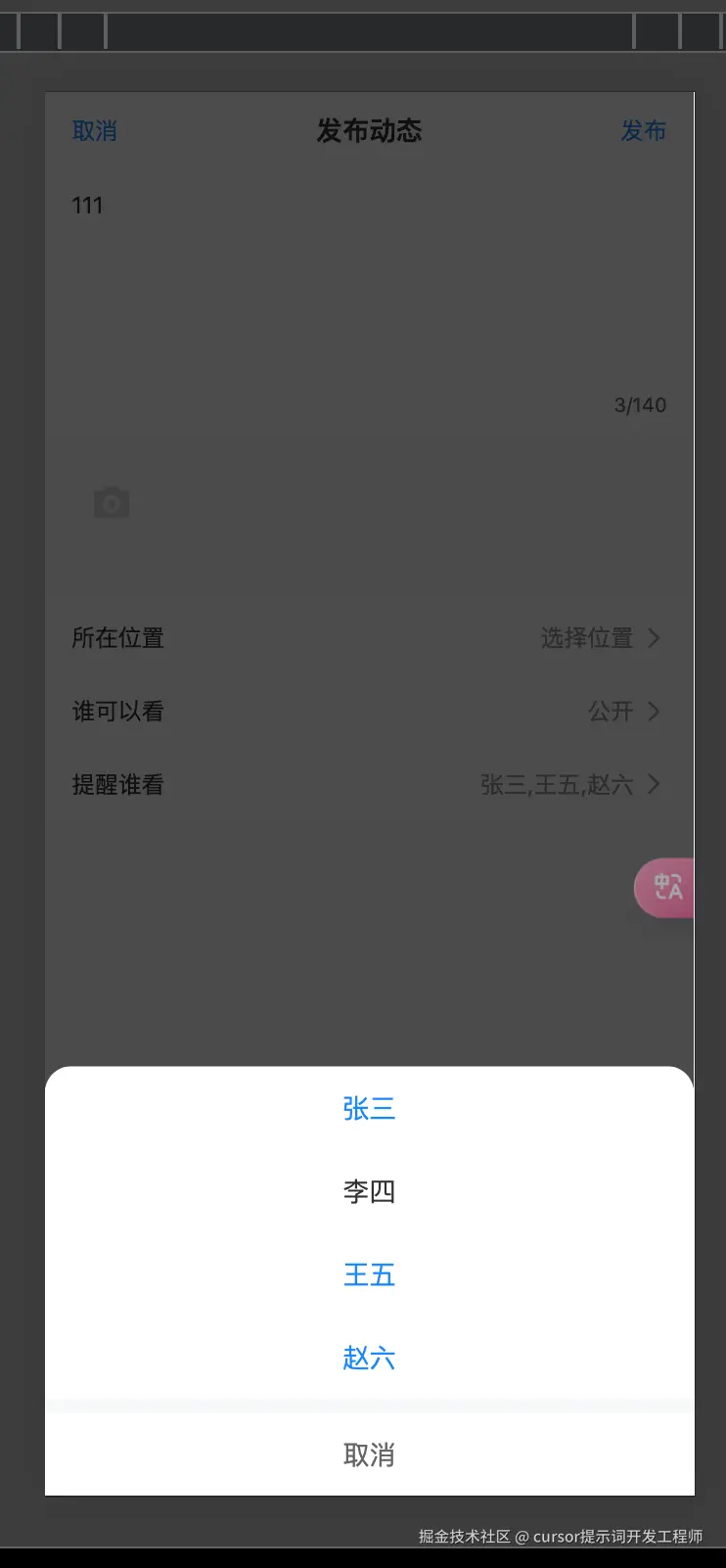Deselect 赵六 in the picker sheet
This screenshot has height=1568, width=726.
pos(369,1358)
